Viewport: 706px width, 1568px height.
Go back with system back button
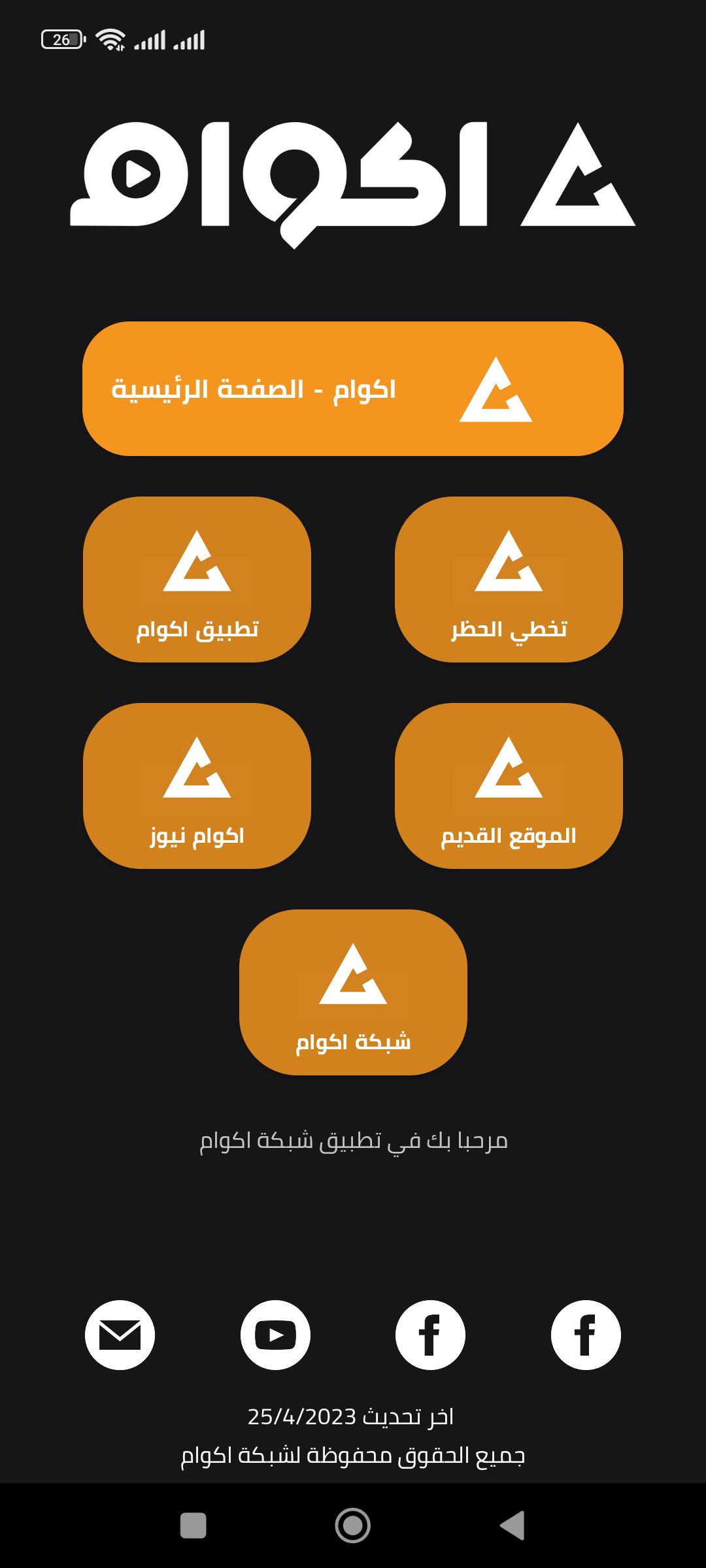[x=513, y=1526]
